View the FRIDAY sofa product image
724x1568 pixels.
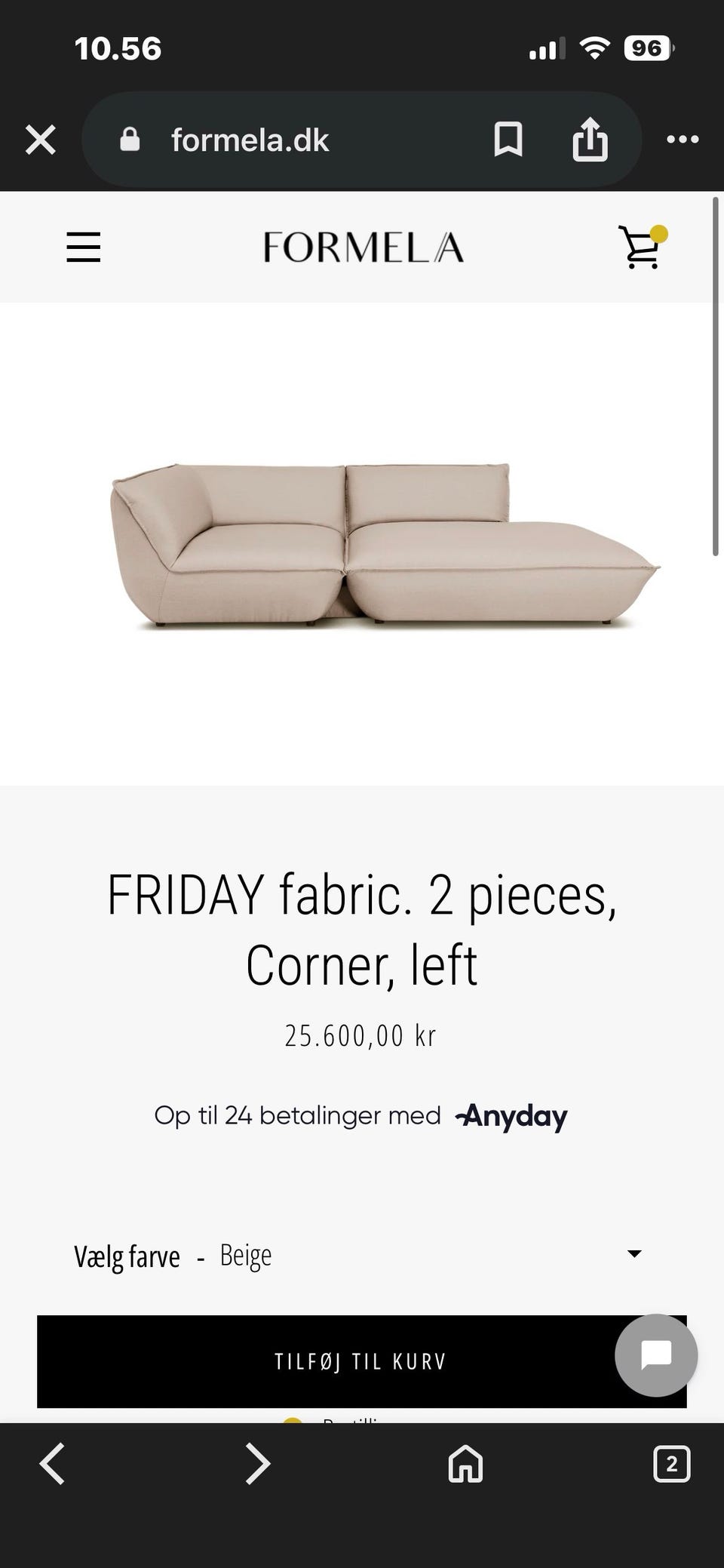385,545
